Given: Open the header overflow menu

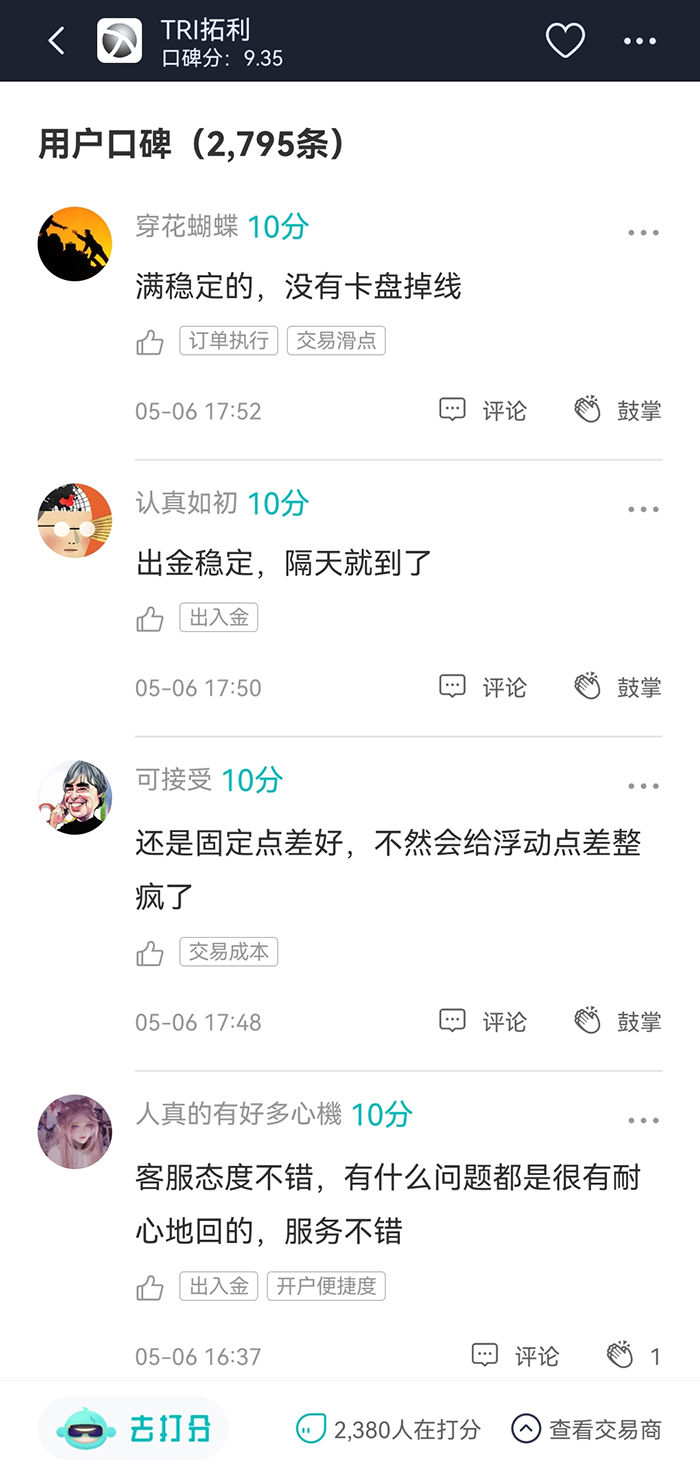Looking at the screenshot, I should coord(640,41).
